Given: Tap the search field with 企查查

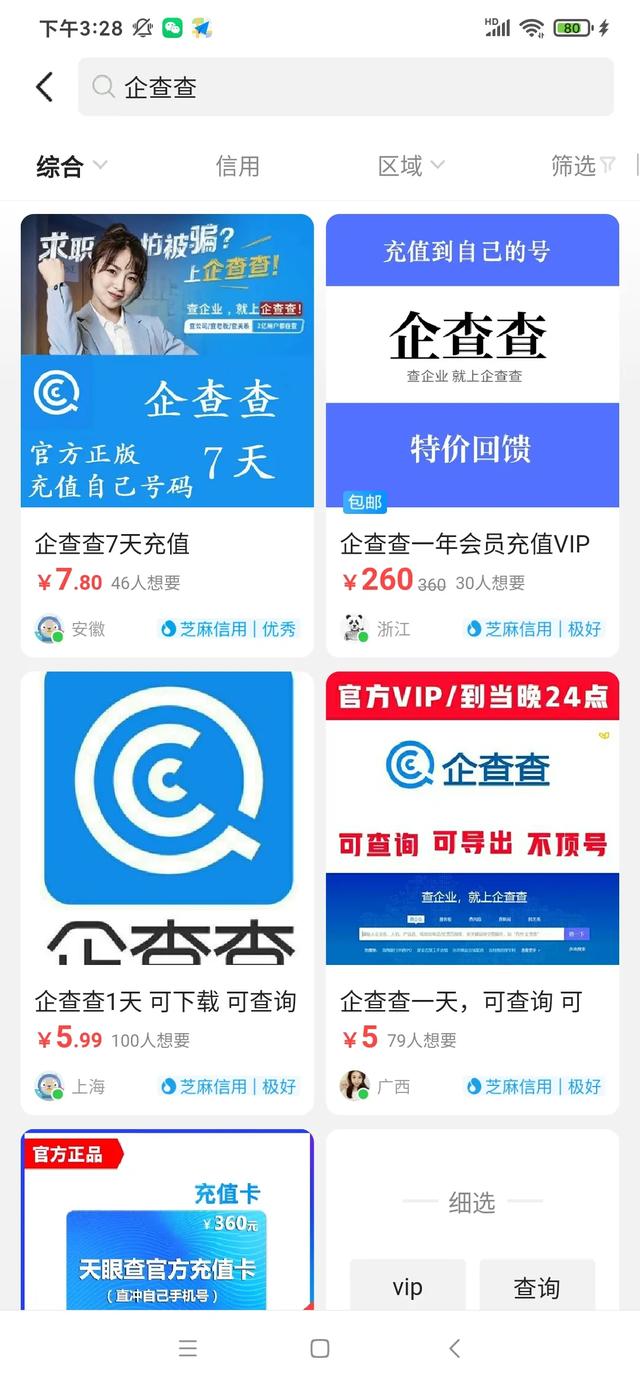Looking at the screenshot, I should (345, 87).
